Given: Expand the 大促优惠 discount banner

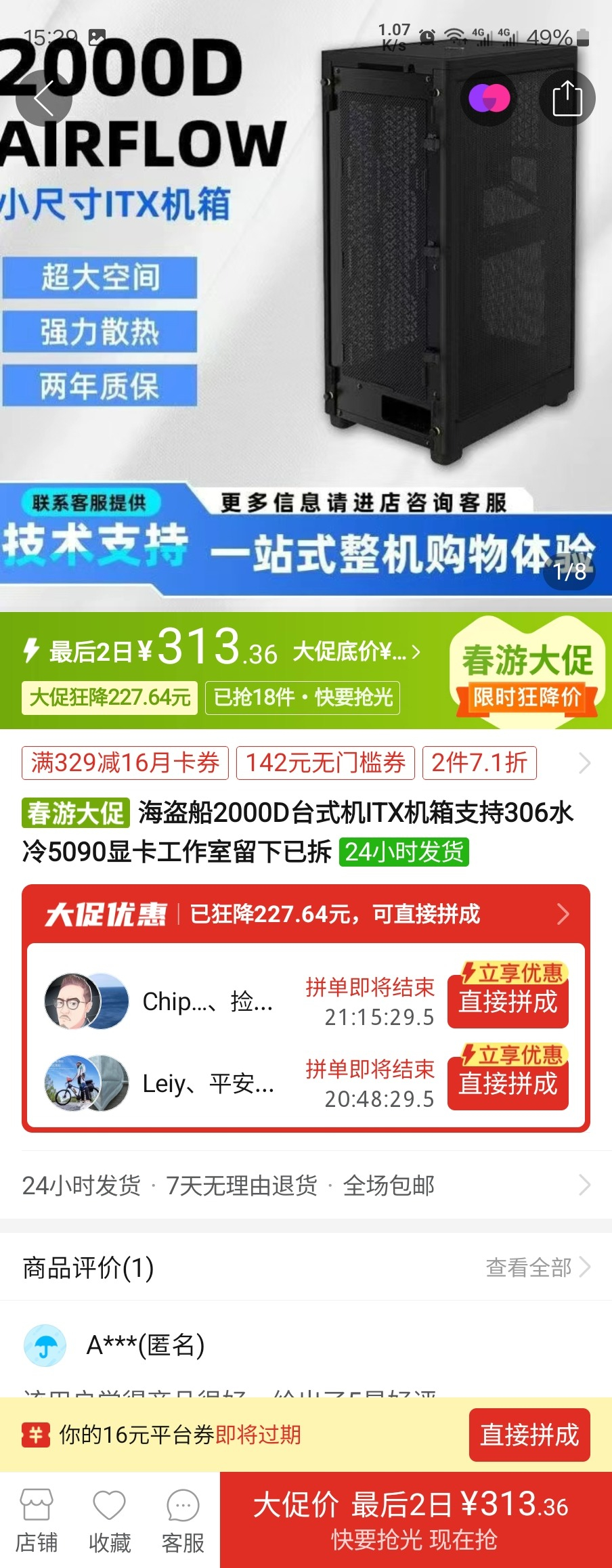Looking at the screenshot, I should tap(306, 914).
